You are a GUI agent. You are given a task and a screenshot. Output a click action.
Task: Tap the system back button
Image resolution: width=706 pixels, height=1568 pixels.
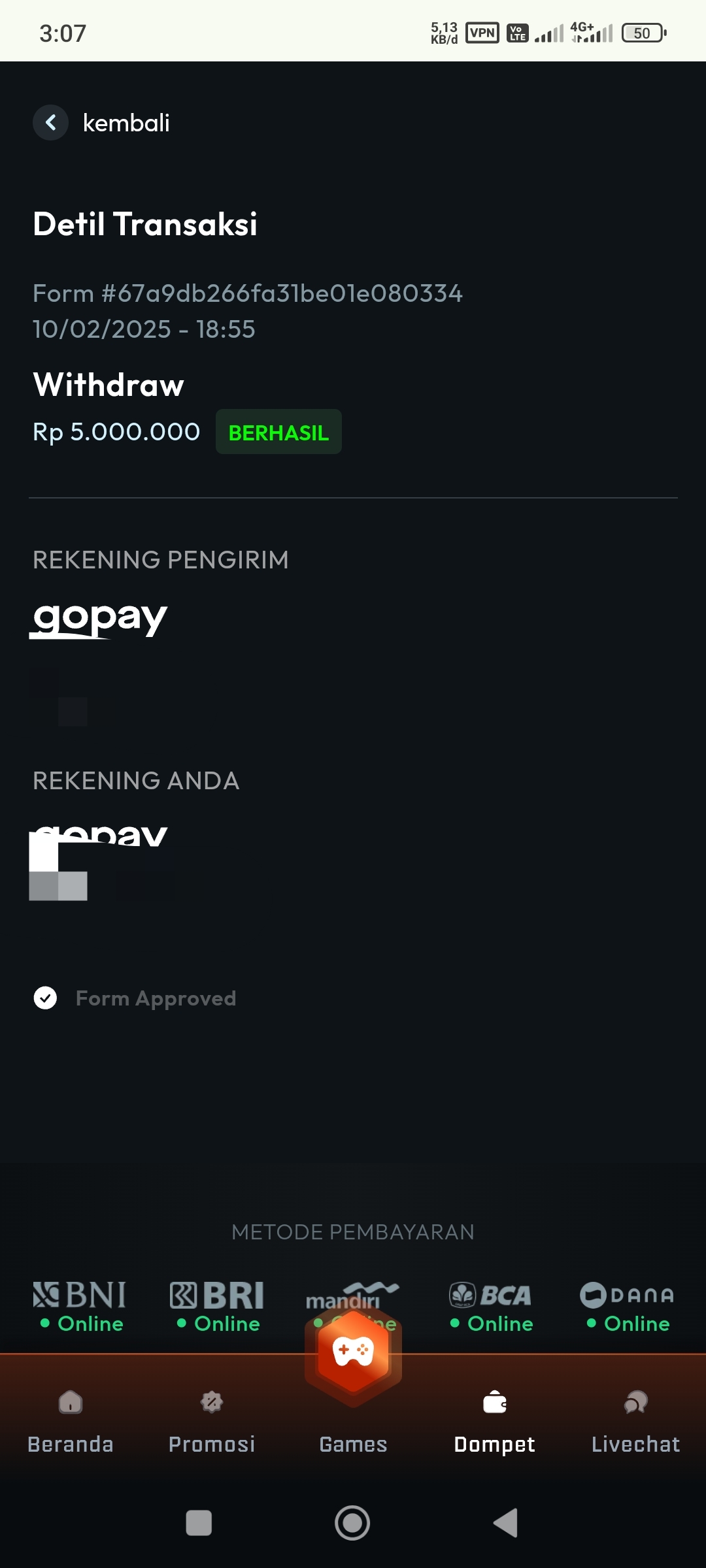click(x=505, y=1523)
